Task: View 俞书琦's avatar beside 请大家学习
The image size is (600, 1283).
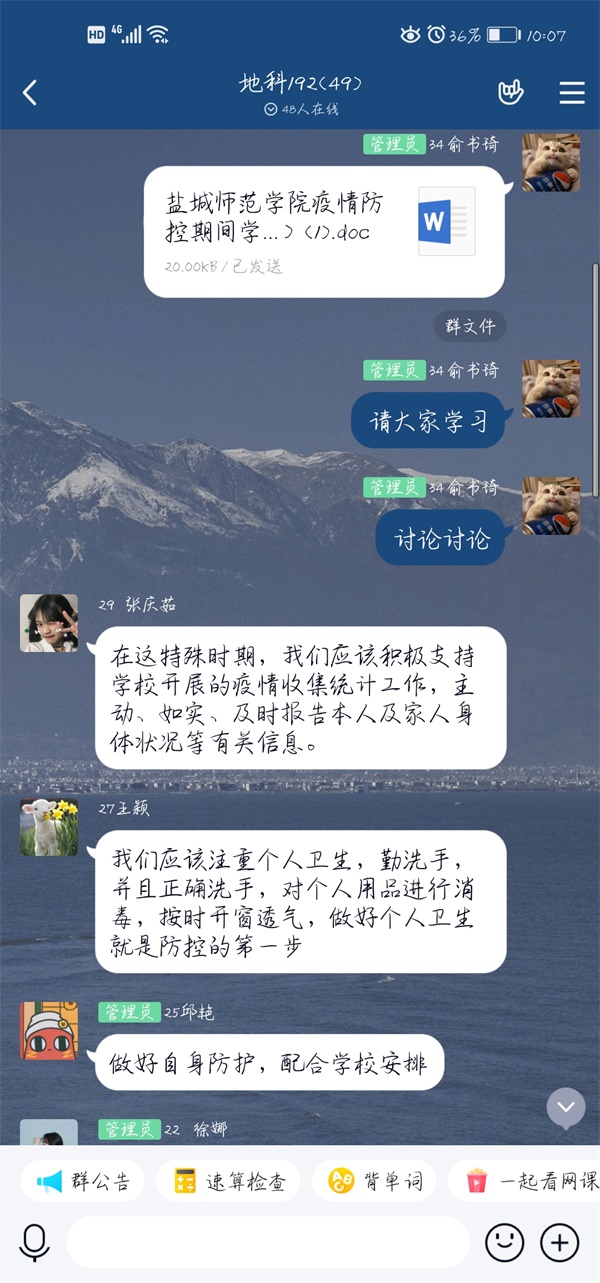Action: pyautogui.click(x=551, y=389)
